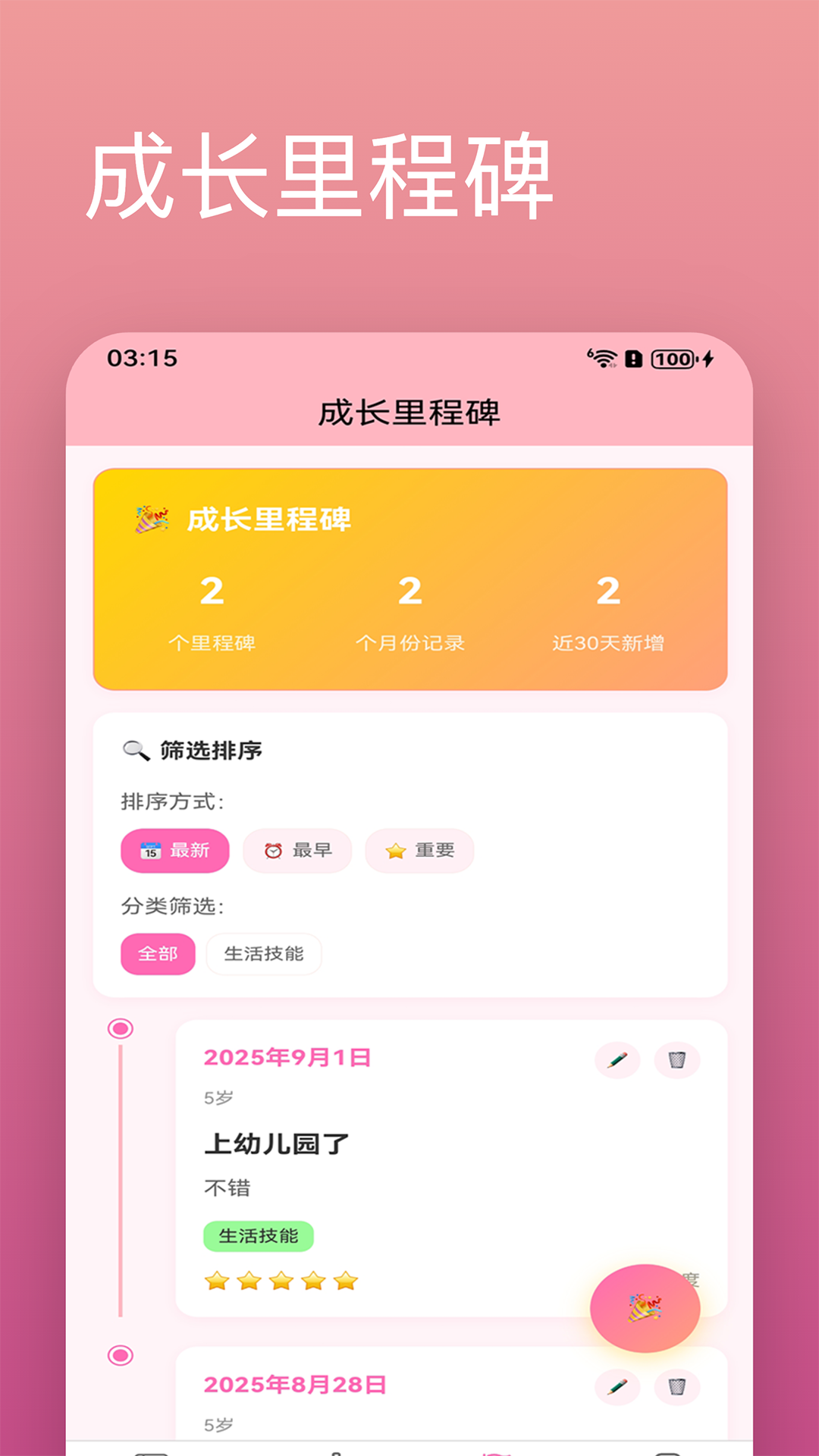The height and width of the screenshot is (1456, 819).
Task: Toggle the 最新 sort chip
Action: (x=174, y=851)
